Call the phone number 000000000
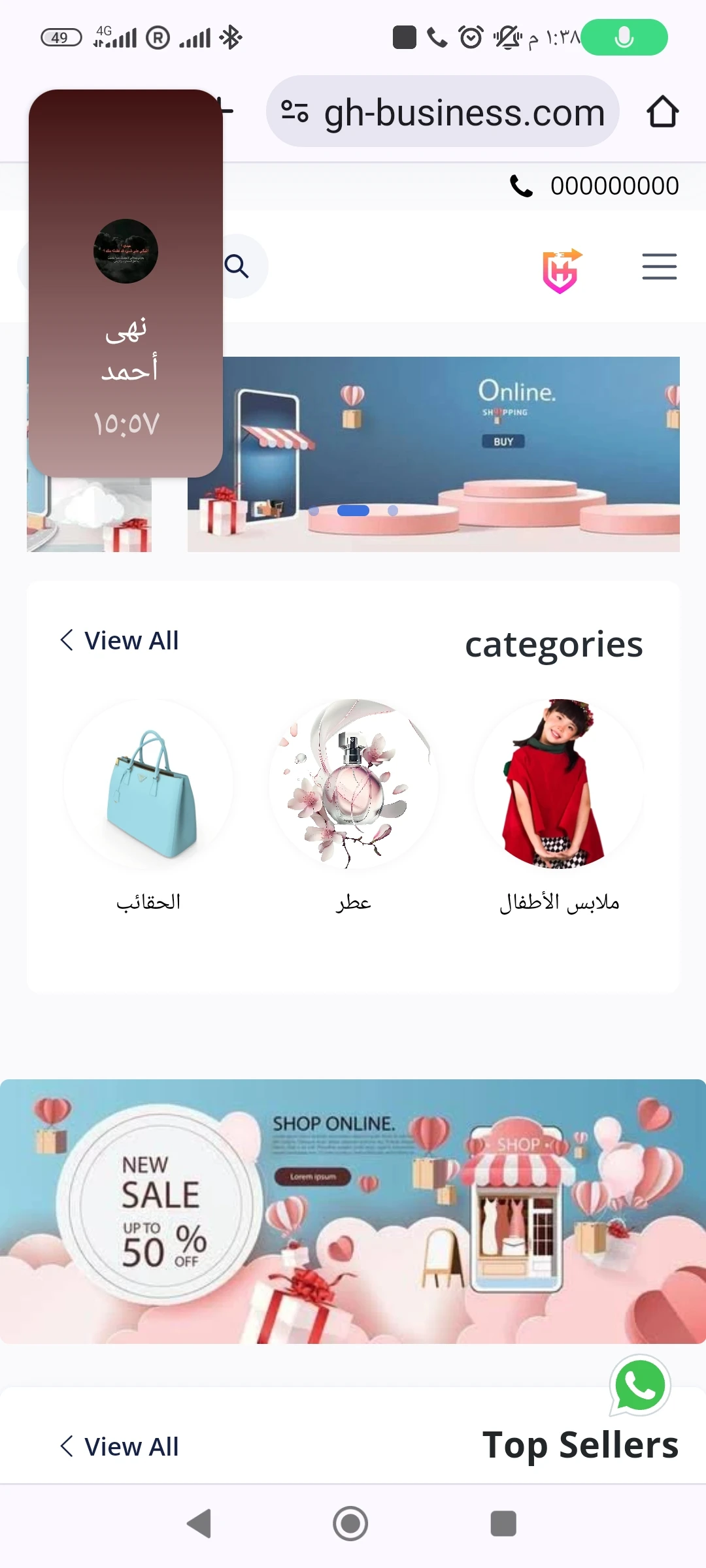 [594, 186]
